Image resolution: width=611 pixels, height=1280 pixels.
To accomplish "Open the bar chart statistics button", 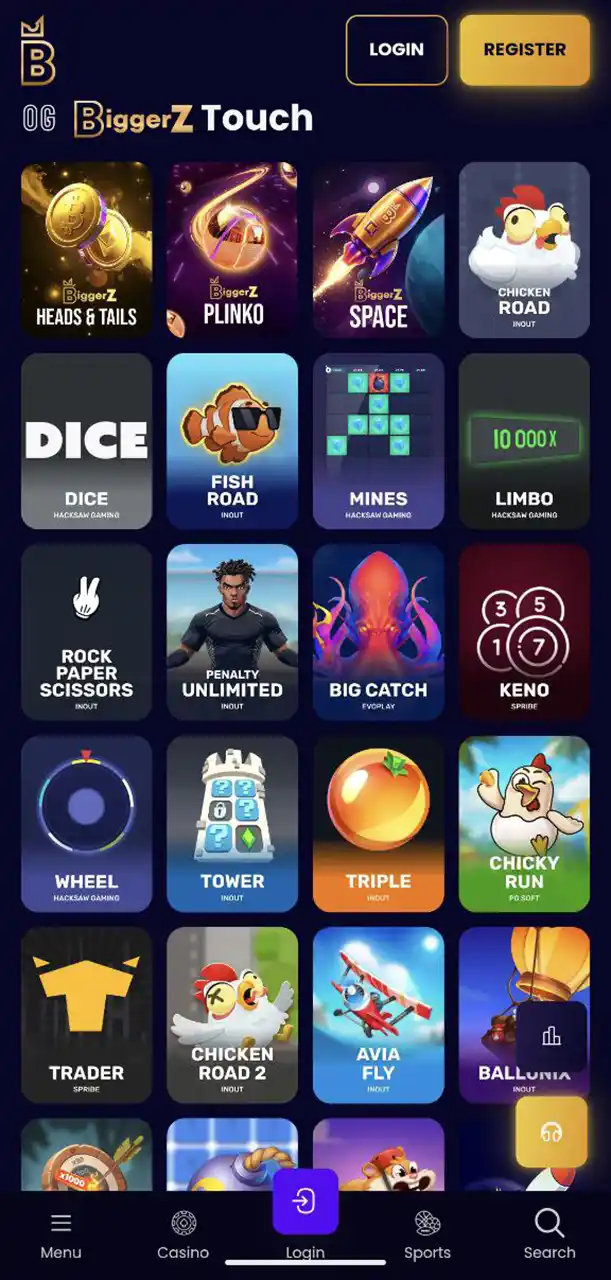I will point(551,1037).
